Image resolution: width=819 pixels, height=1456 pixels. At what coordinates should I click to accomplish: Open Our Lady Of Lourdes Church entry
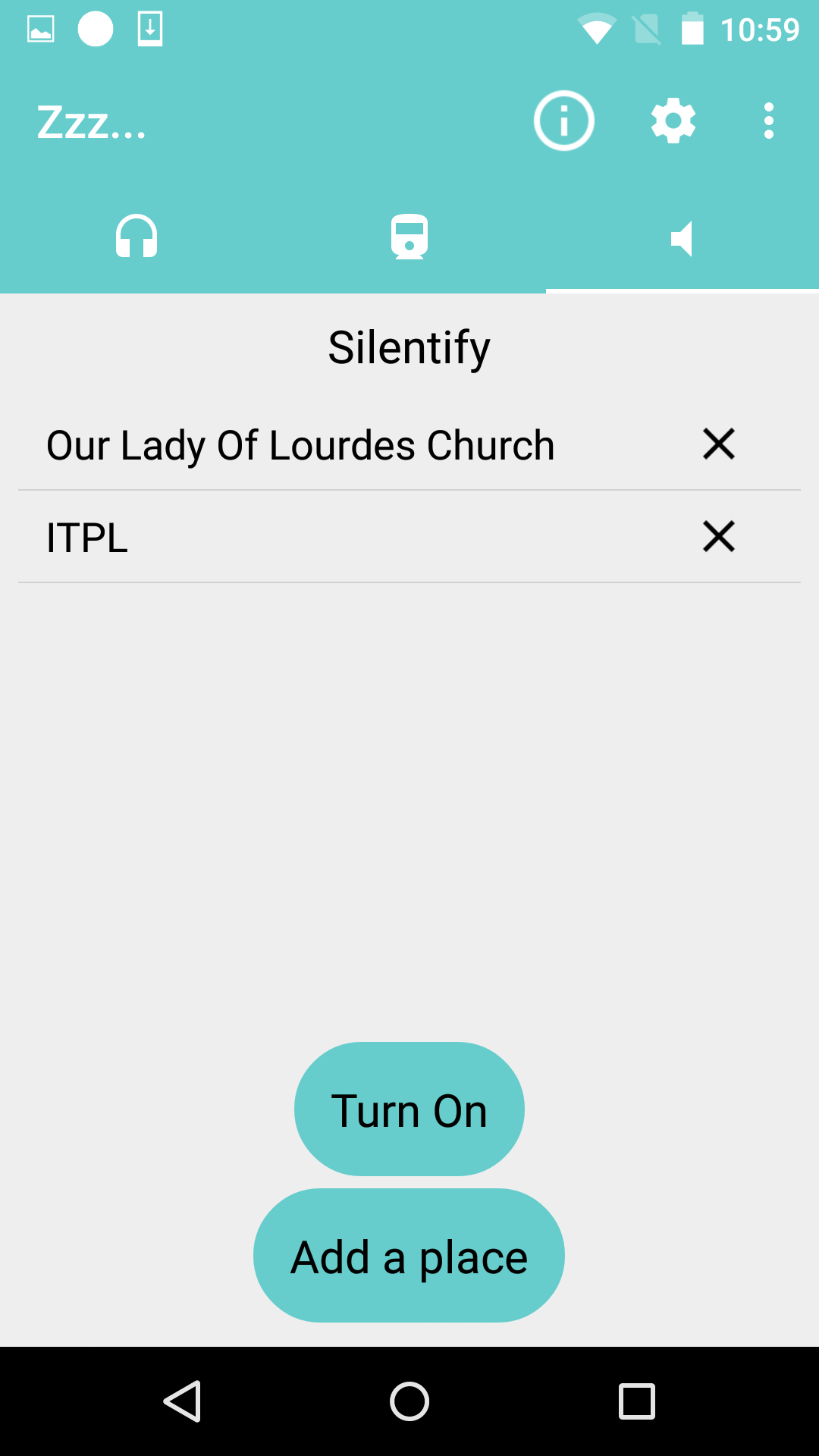tap(300, 445)
